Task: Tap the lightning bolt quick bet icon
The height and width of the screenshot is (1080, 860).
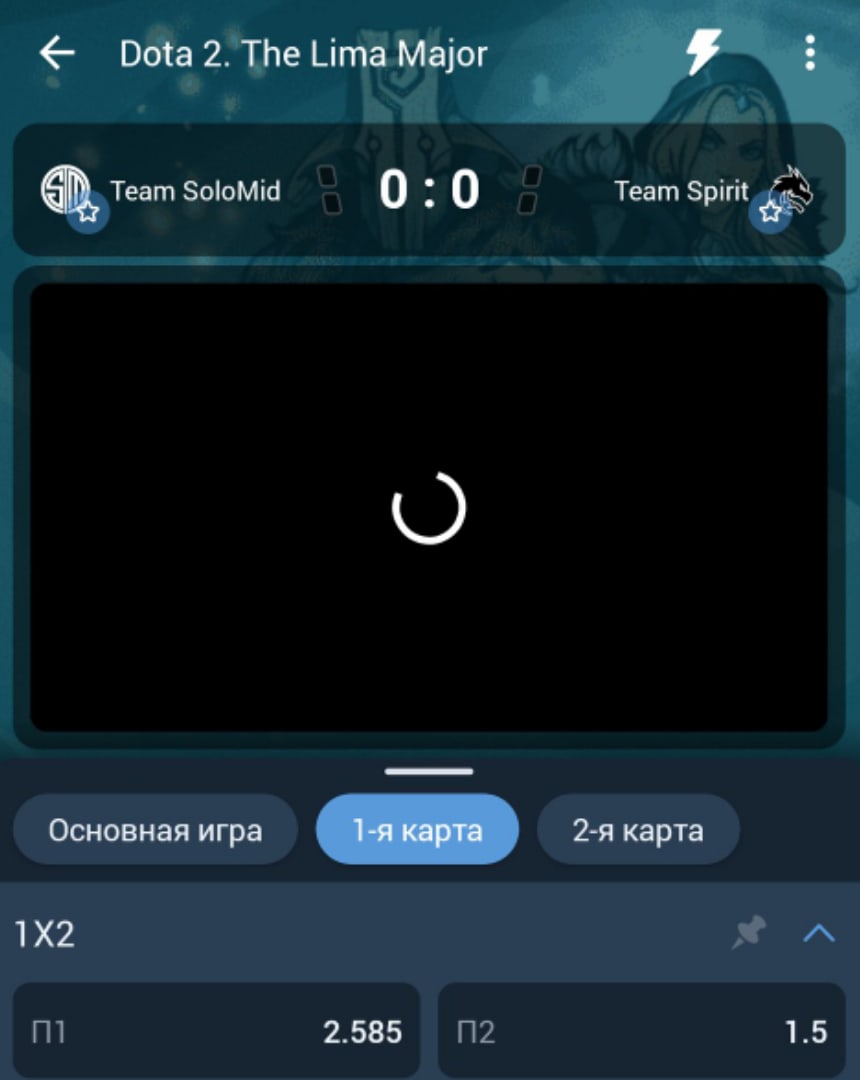Action: [703, 52]
